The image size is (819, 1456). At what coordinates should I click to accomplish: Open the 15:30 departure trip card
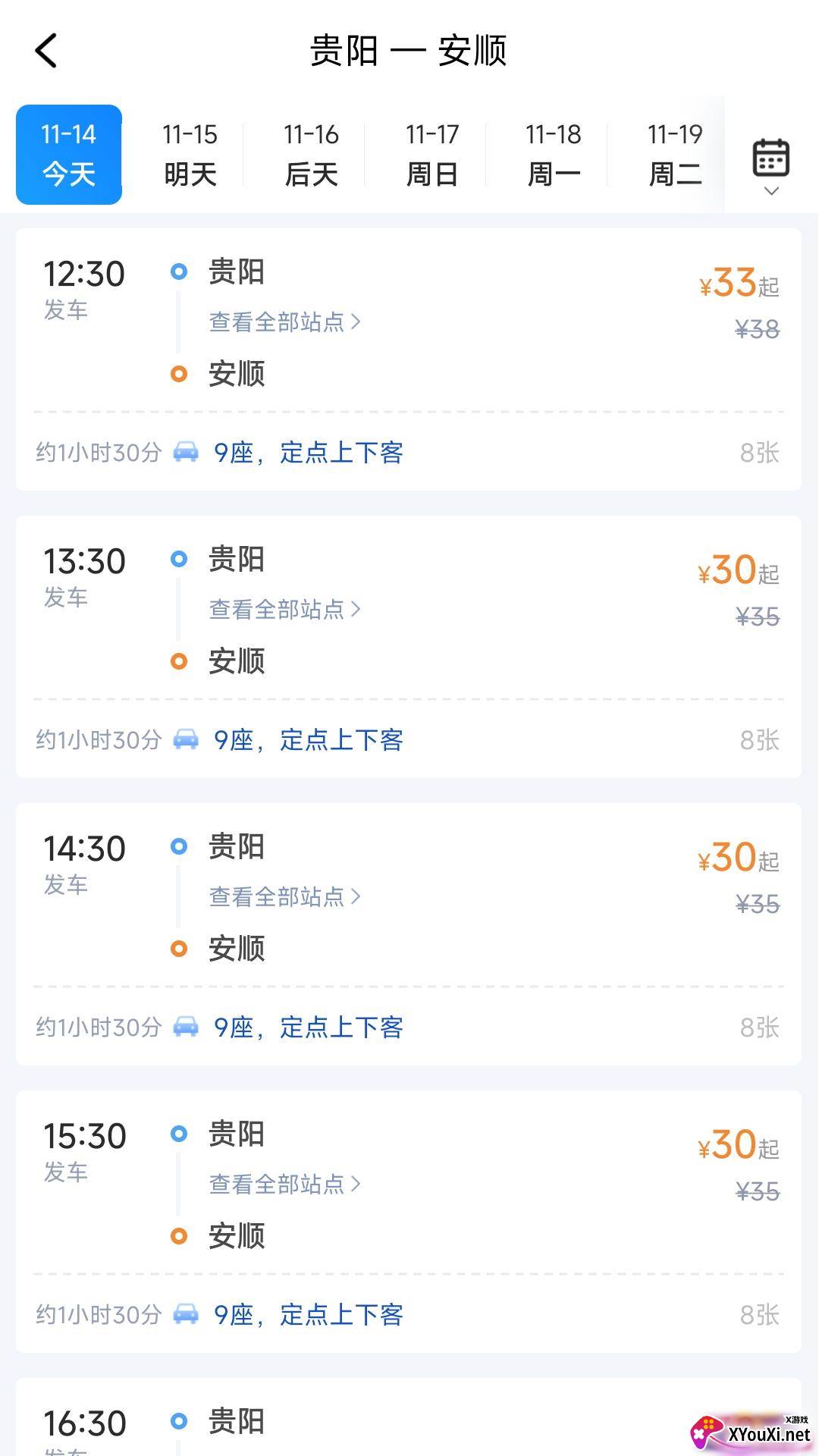409,1222
